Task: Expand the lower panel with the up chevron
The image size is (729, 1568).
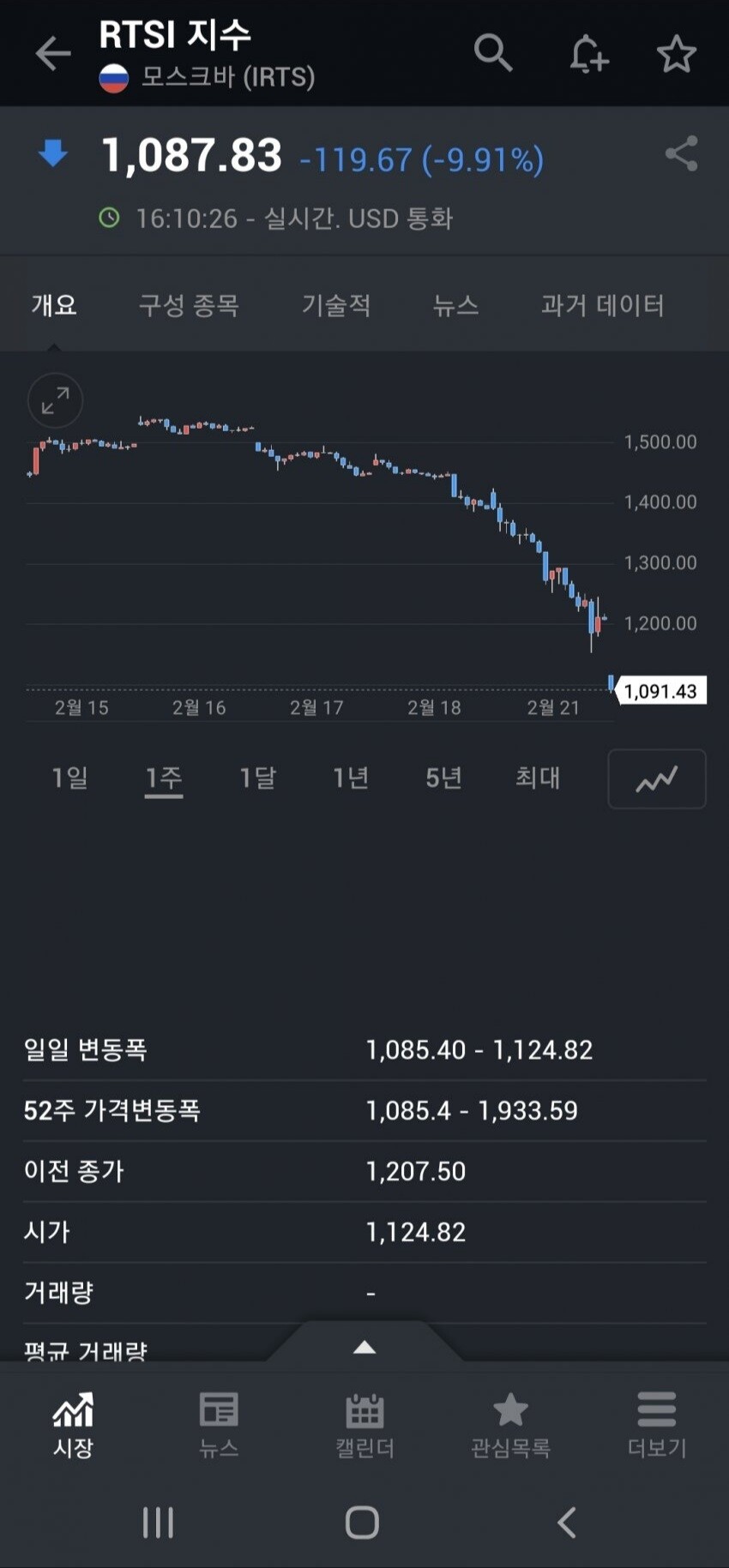Action: (364, 1348)
